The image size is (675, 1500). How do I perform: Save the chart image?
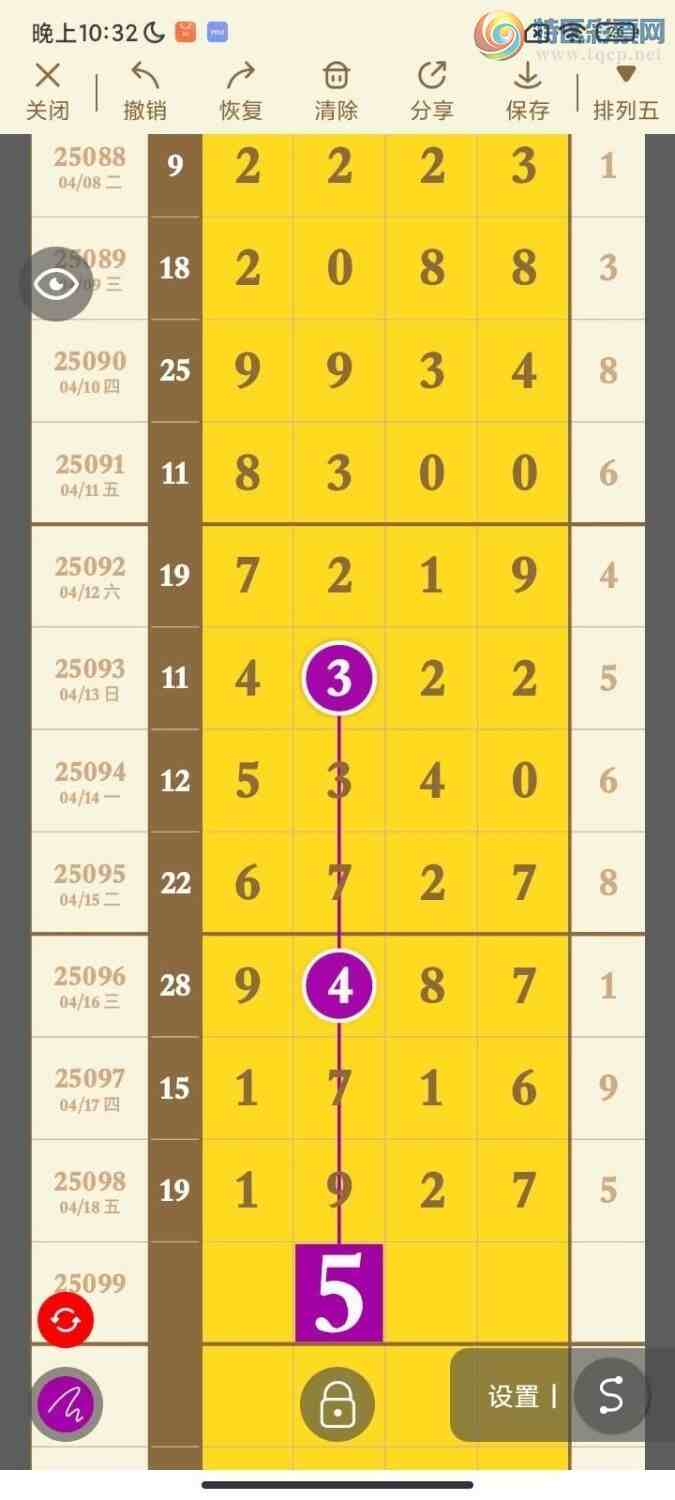coord(527,90)
